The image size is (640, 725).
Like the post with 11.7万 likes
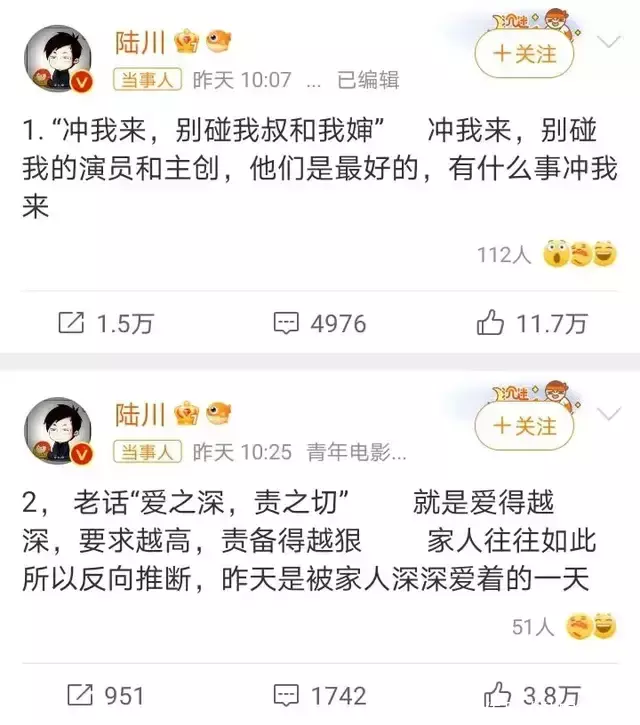click(x=531, y=323)
